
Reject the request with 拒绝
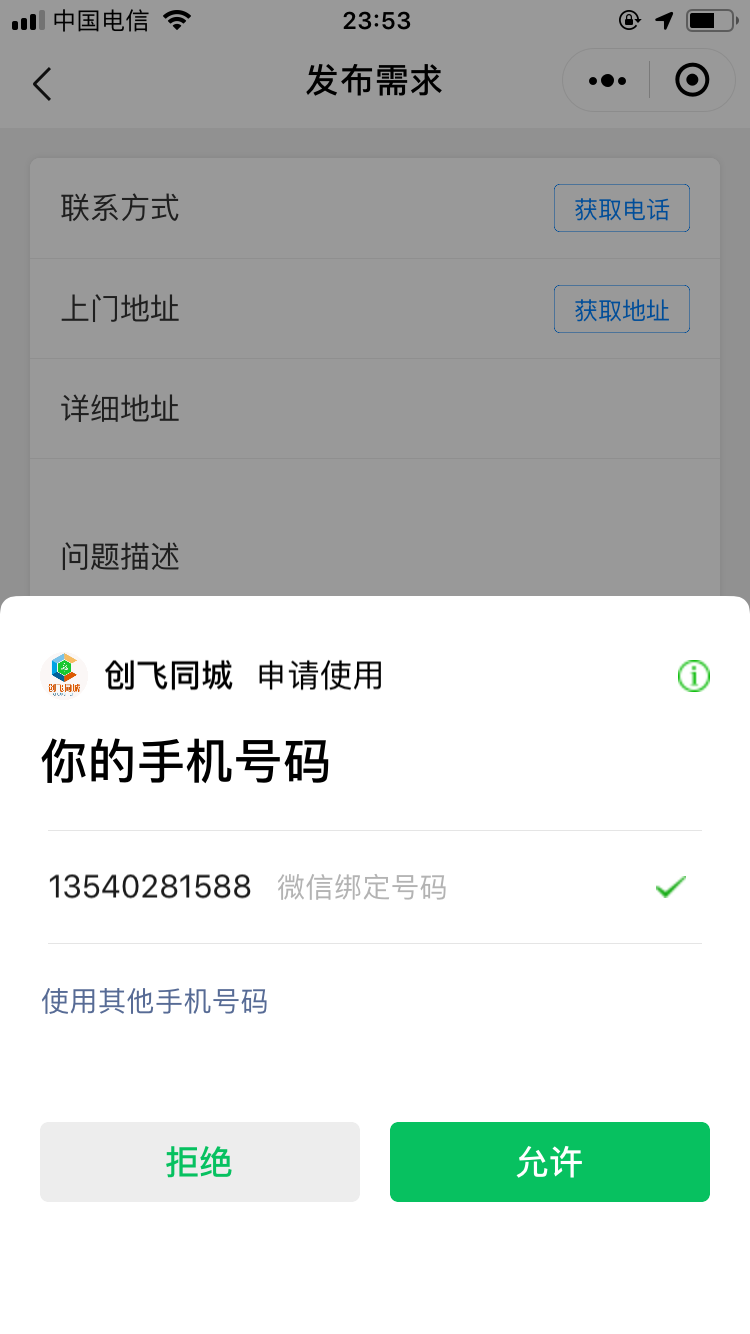(x=199, y=1162)
